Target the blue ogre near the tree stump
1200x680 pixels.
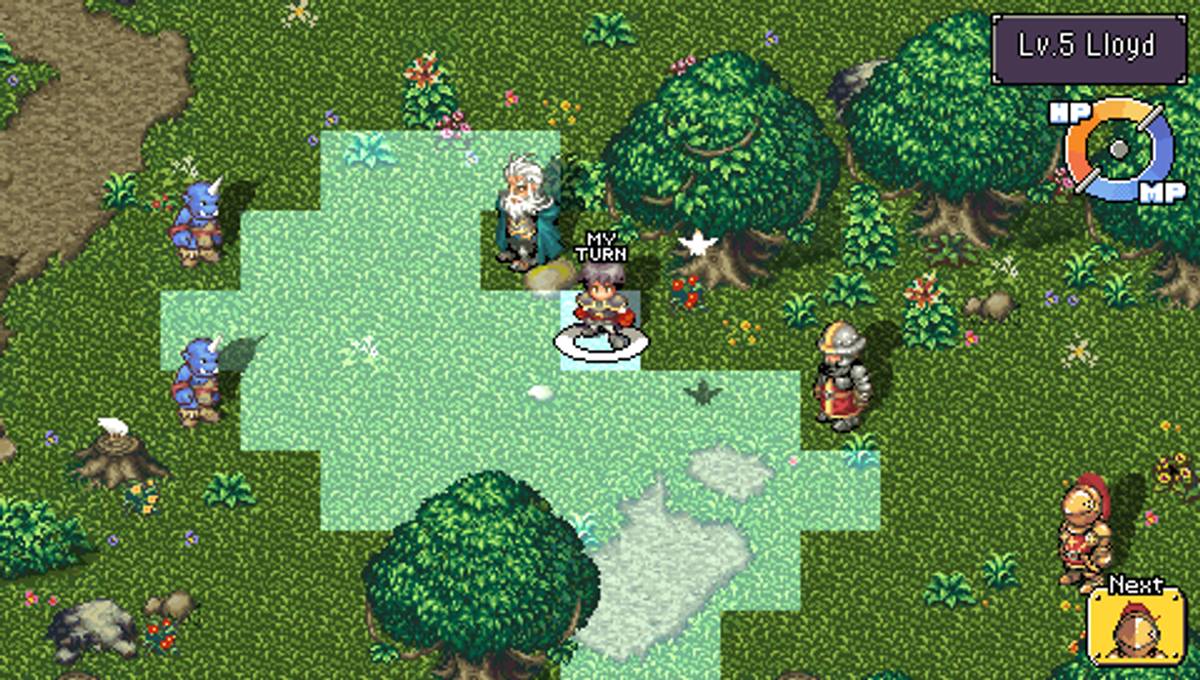click(197, 382)
